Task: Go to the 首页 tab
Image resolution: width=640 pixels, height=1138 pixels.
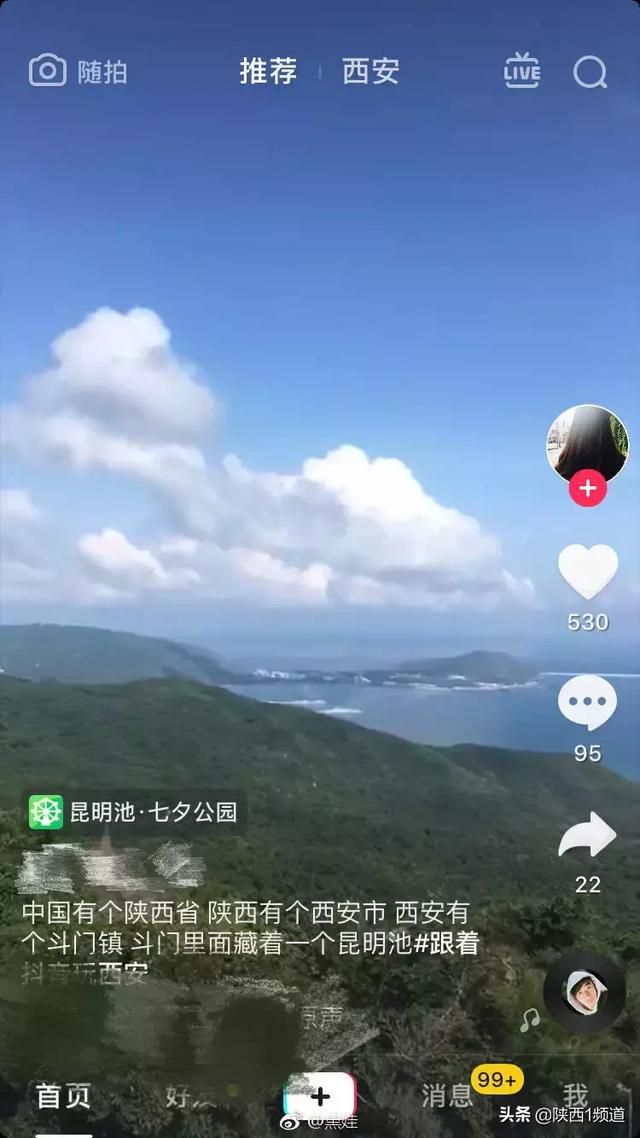Action: tap(64, 1096)
